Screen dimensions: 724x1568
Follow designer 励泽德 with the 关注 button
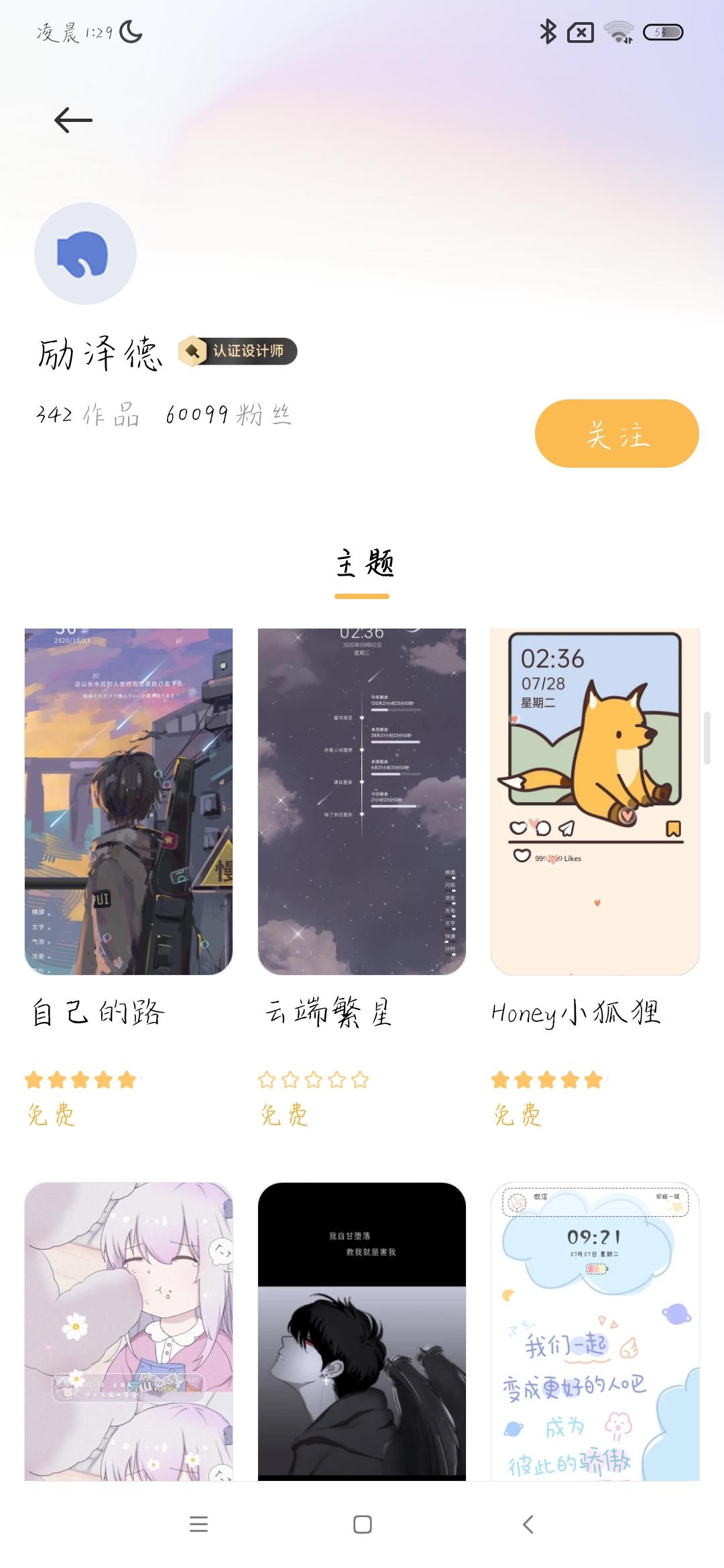pyautogui.click(x=616, y=434)
